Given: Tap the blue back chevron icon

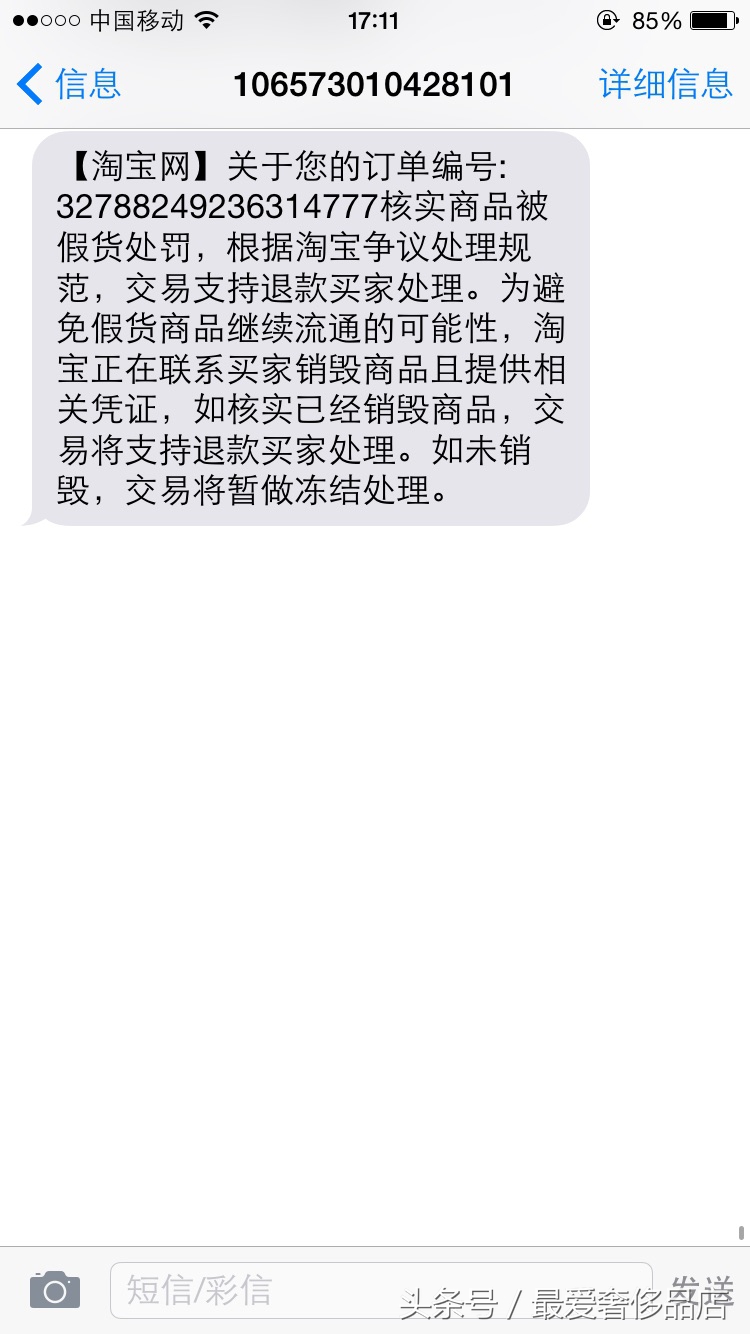Looking at the screenshot, I should point(27,84).
